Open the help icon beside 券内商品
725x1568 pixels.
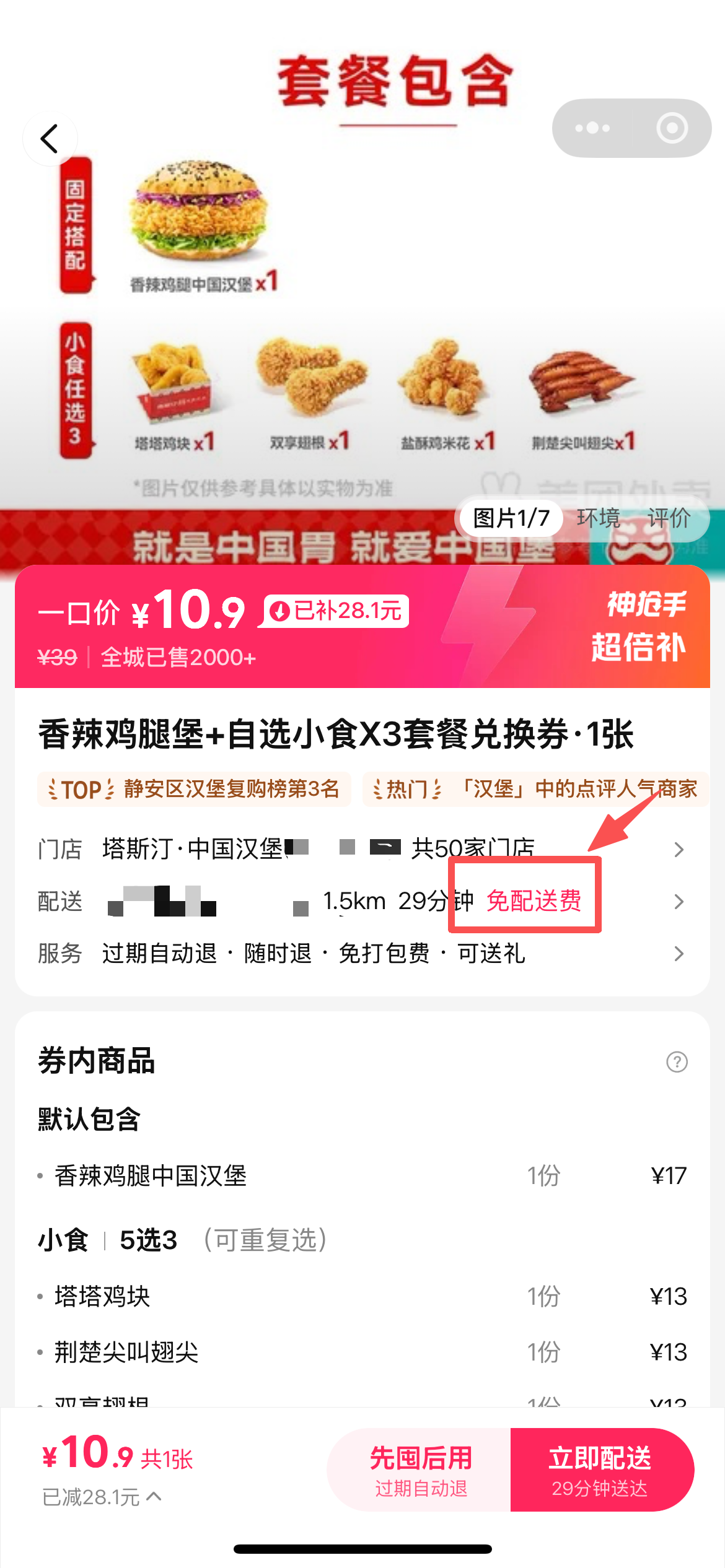point(677,1062)
